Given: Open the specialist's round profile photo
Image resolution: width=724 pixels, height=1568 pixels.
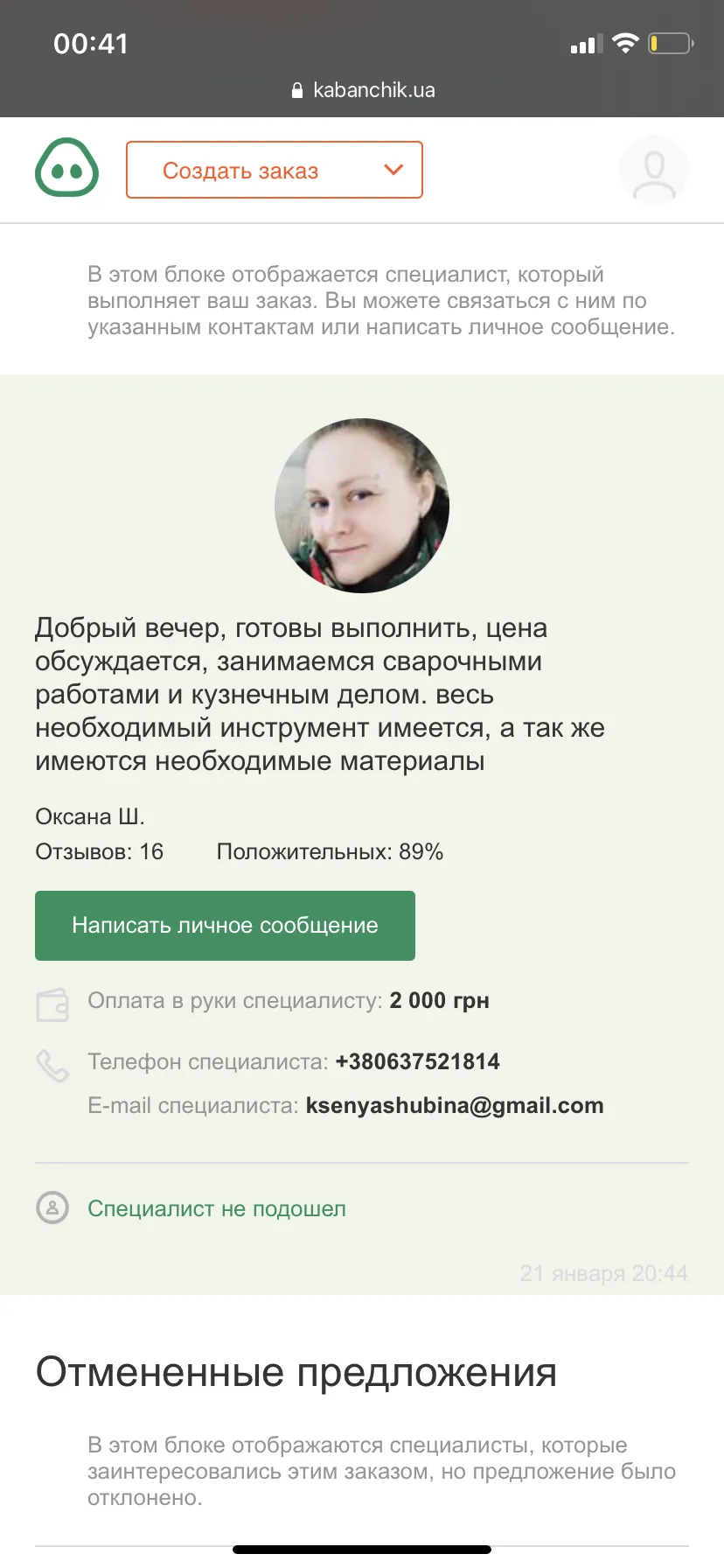Looking at the screenshot, I should (362, 506).
